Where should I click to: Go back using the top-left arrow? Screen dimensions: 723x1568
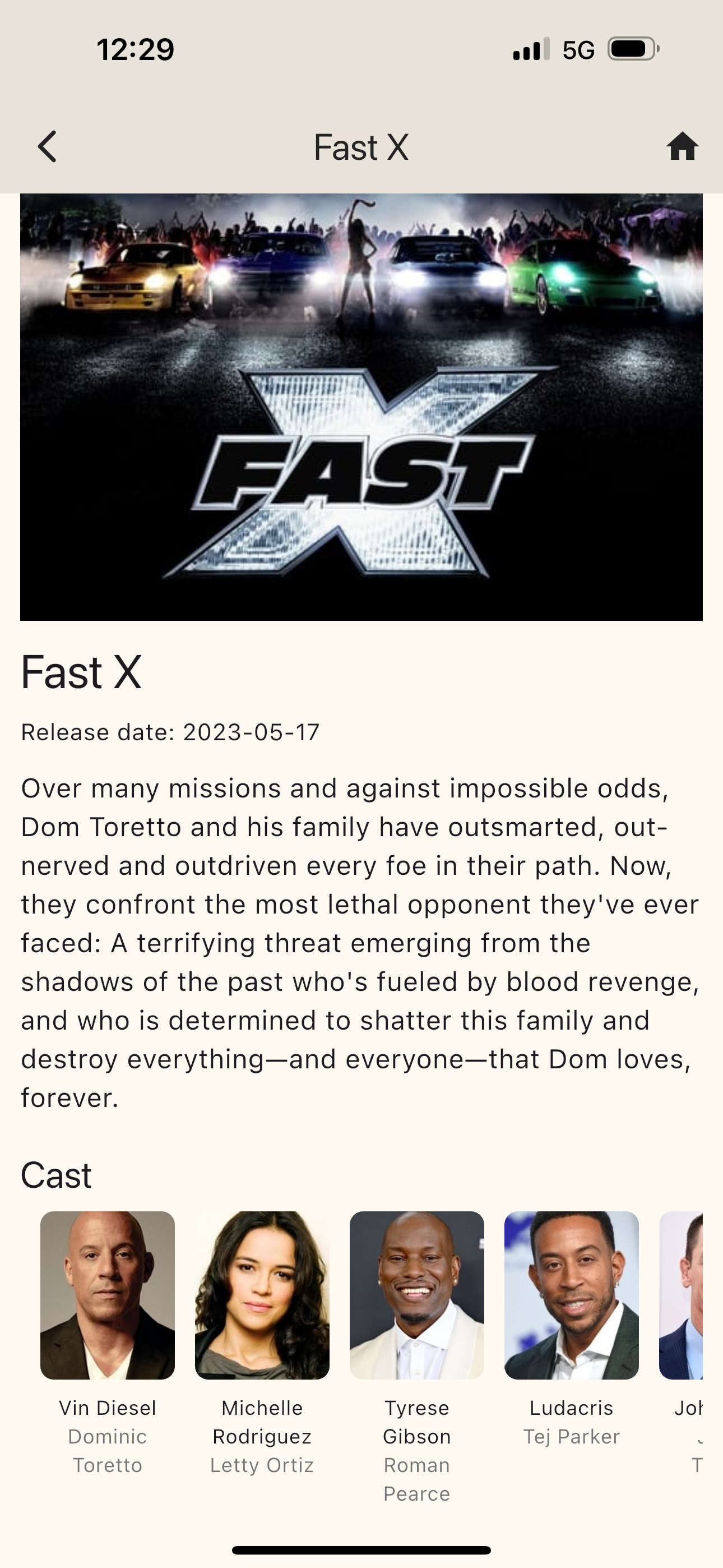(48, 147)
